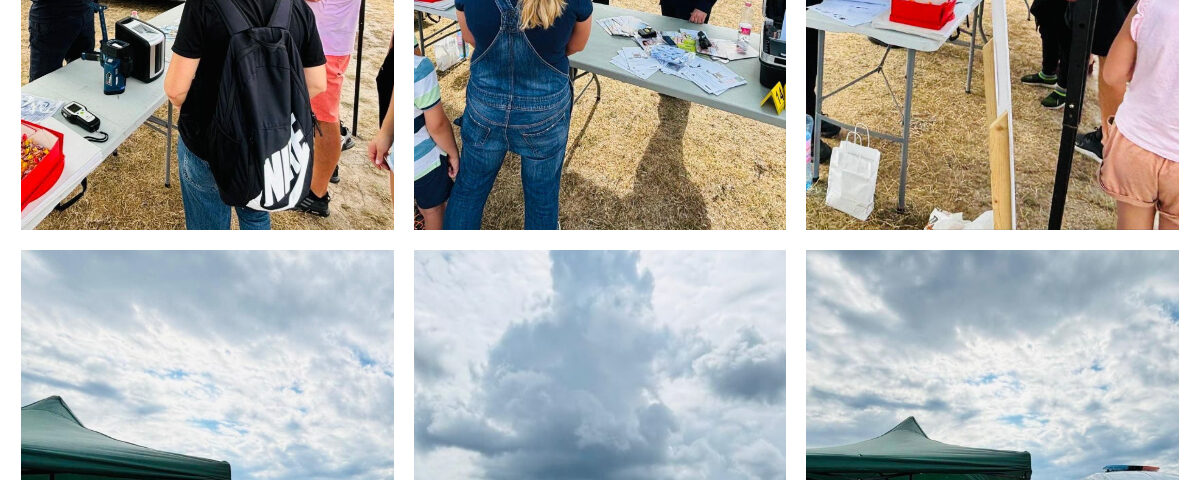The width and height of the screenshot is (1200, 480).
Task: Open the photo with the white paper bag
Action: pos(992,114)
